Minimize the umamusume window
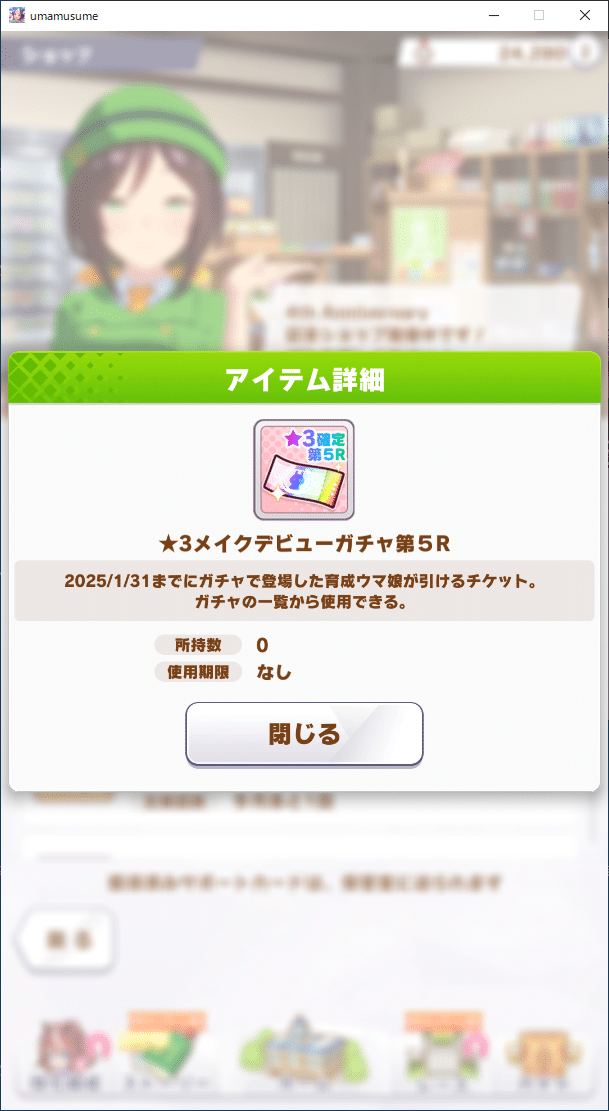Screen dimensions: 609x1111 493,16
